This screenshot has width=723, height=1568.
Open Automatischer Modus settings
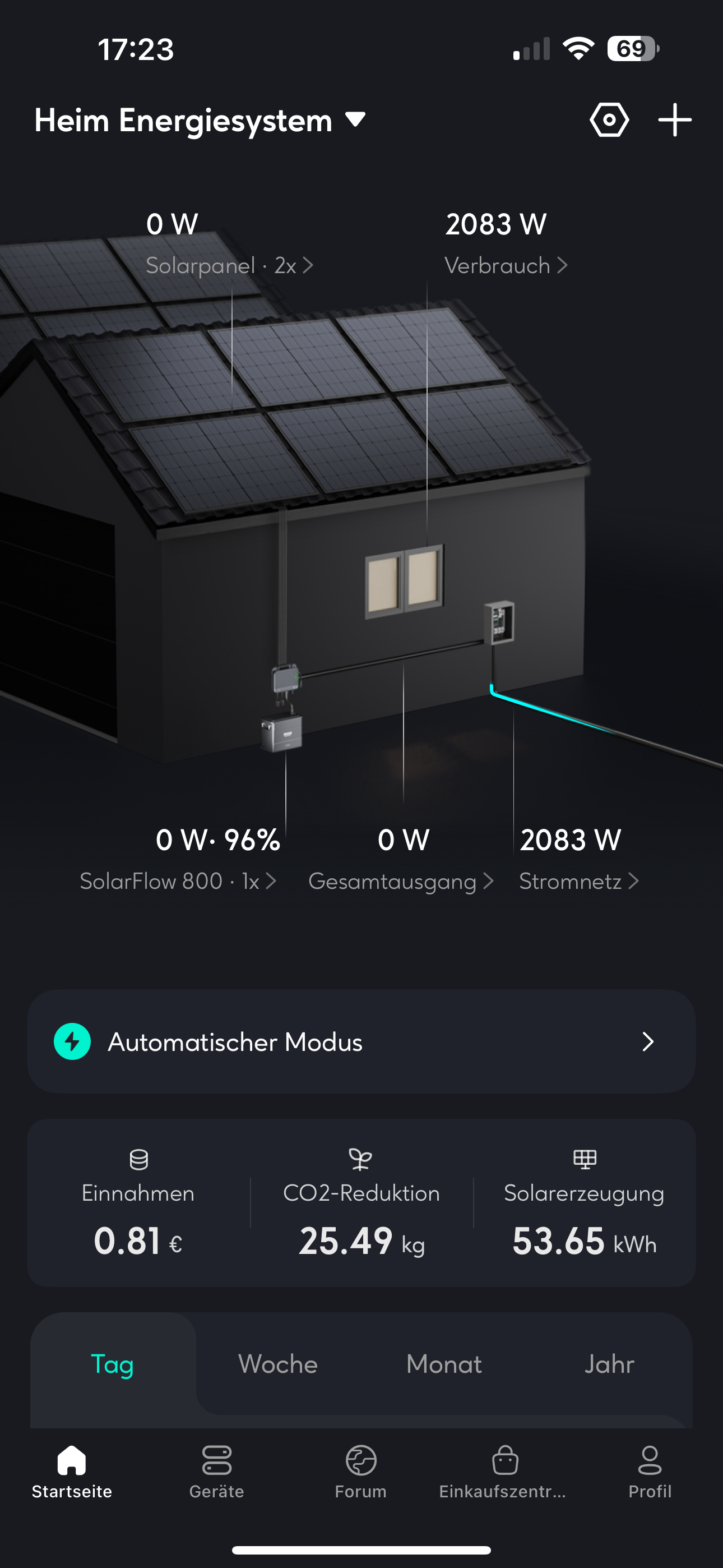click(x=361, y=1041)
